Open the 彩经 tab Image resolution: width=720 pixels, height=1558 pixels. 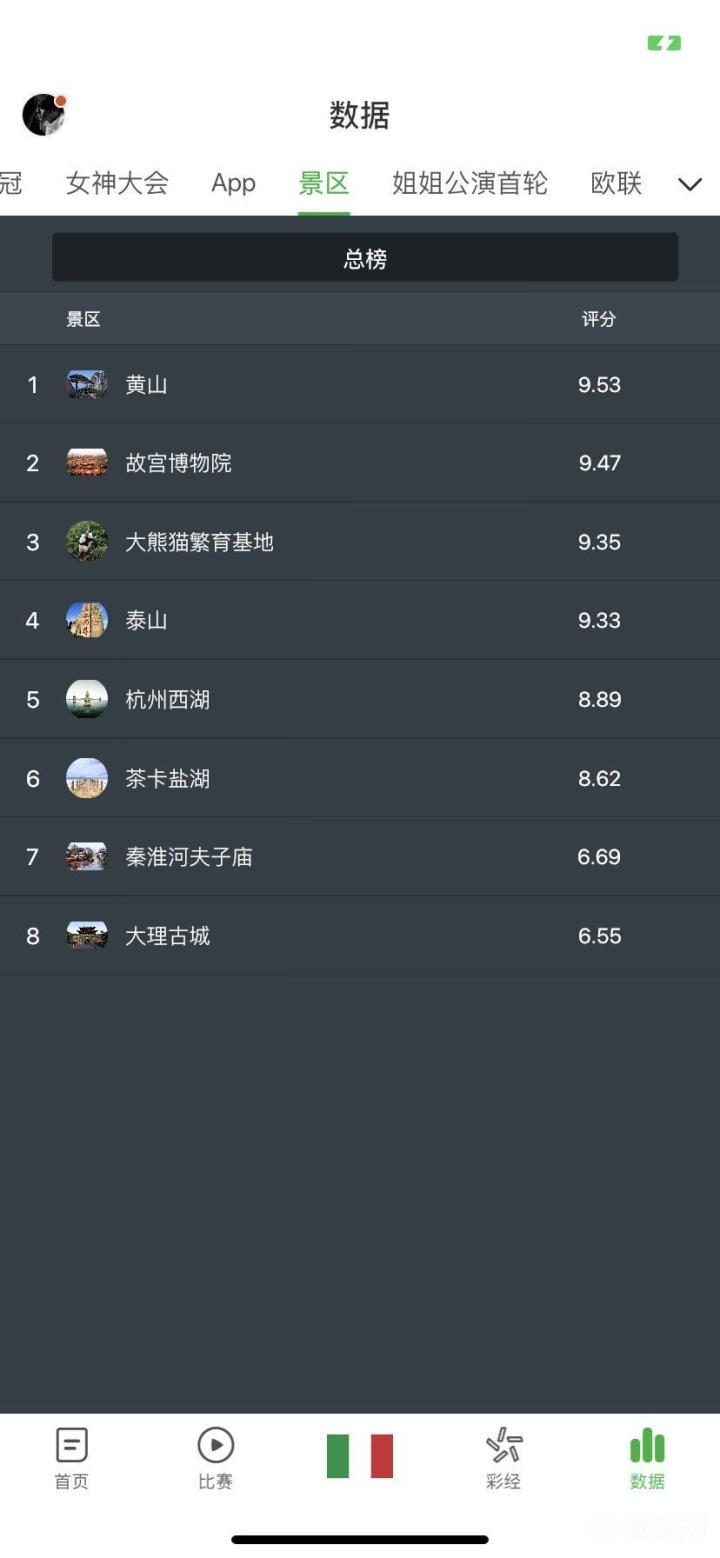tap(503, 1458)
